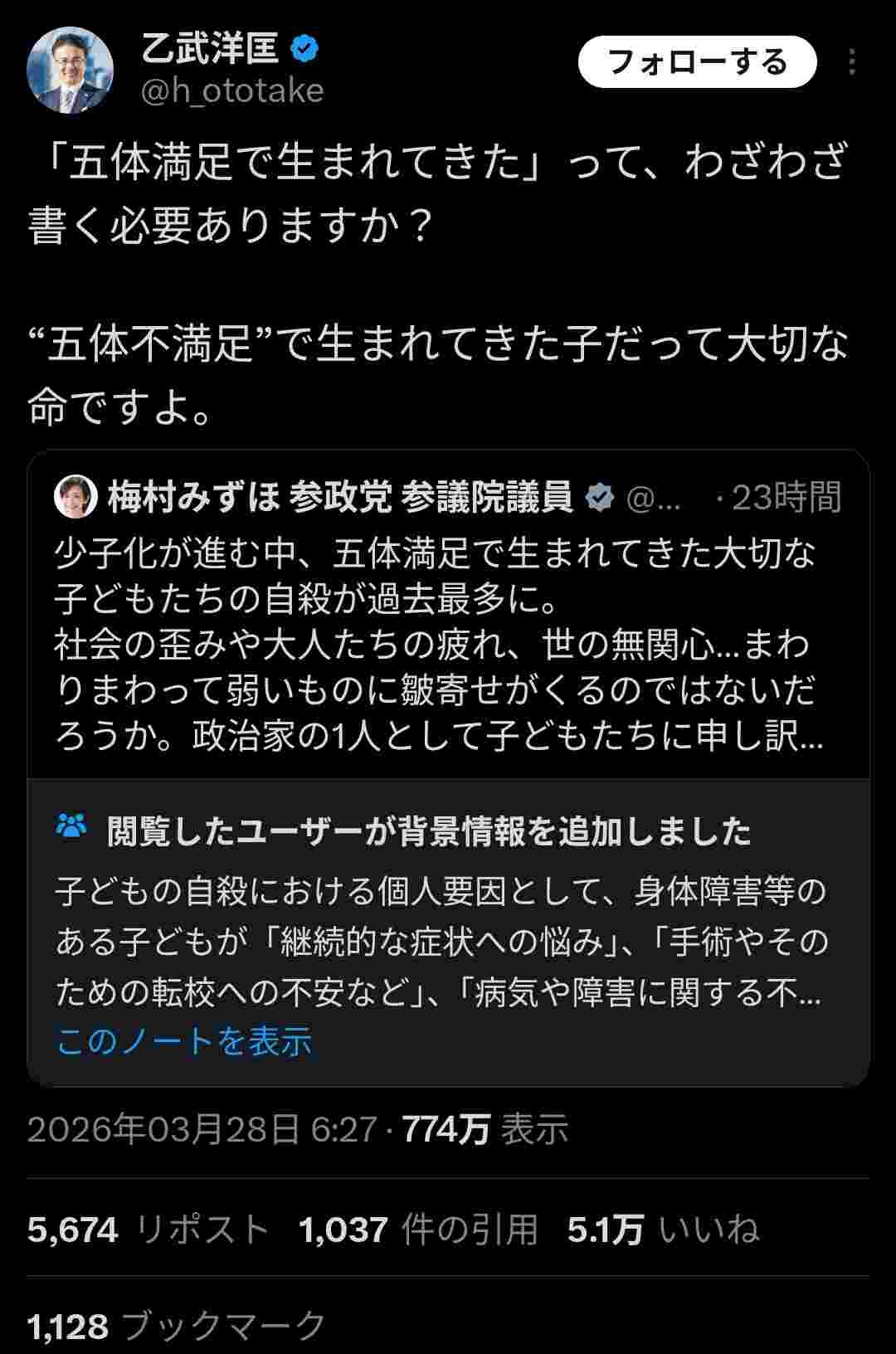
Task: Open the post overflow menu
Action: (852, 62)
